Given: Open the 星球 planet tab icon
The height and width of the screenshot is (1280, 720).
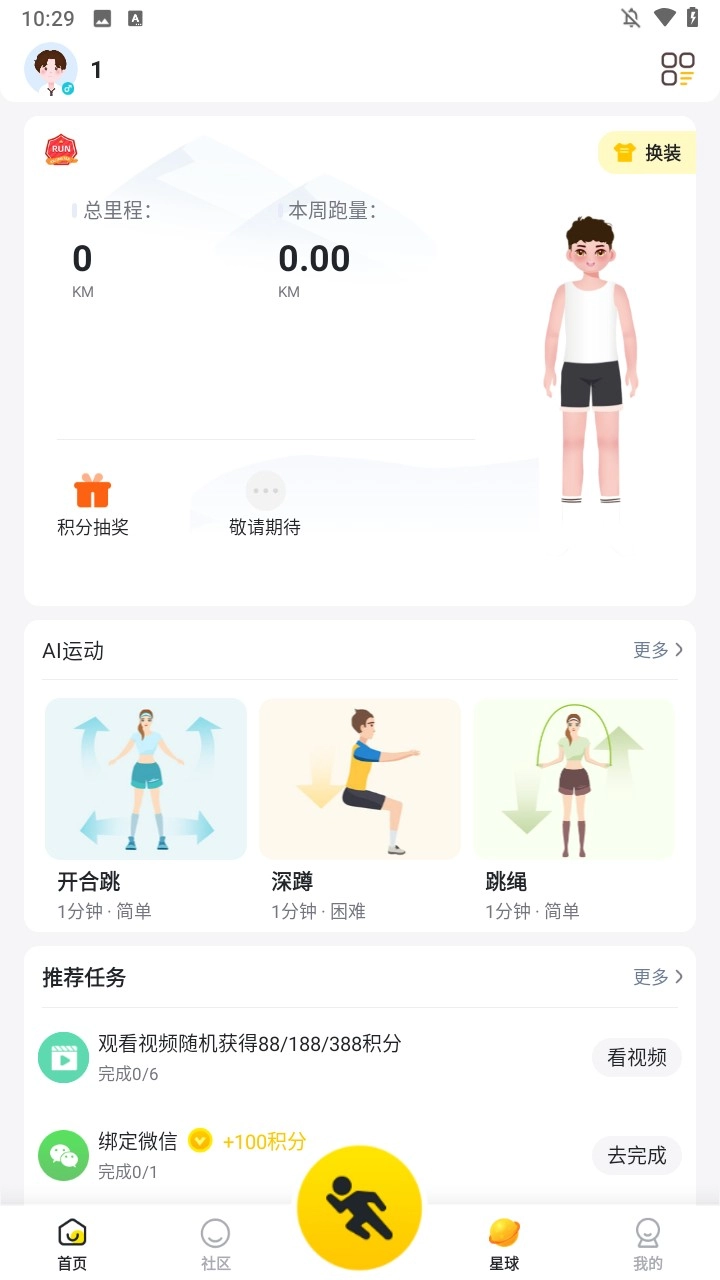Looking at the screenshot, I should click(x=504, y=1232).
